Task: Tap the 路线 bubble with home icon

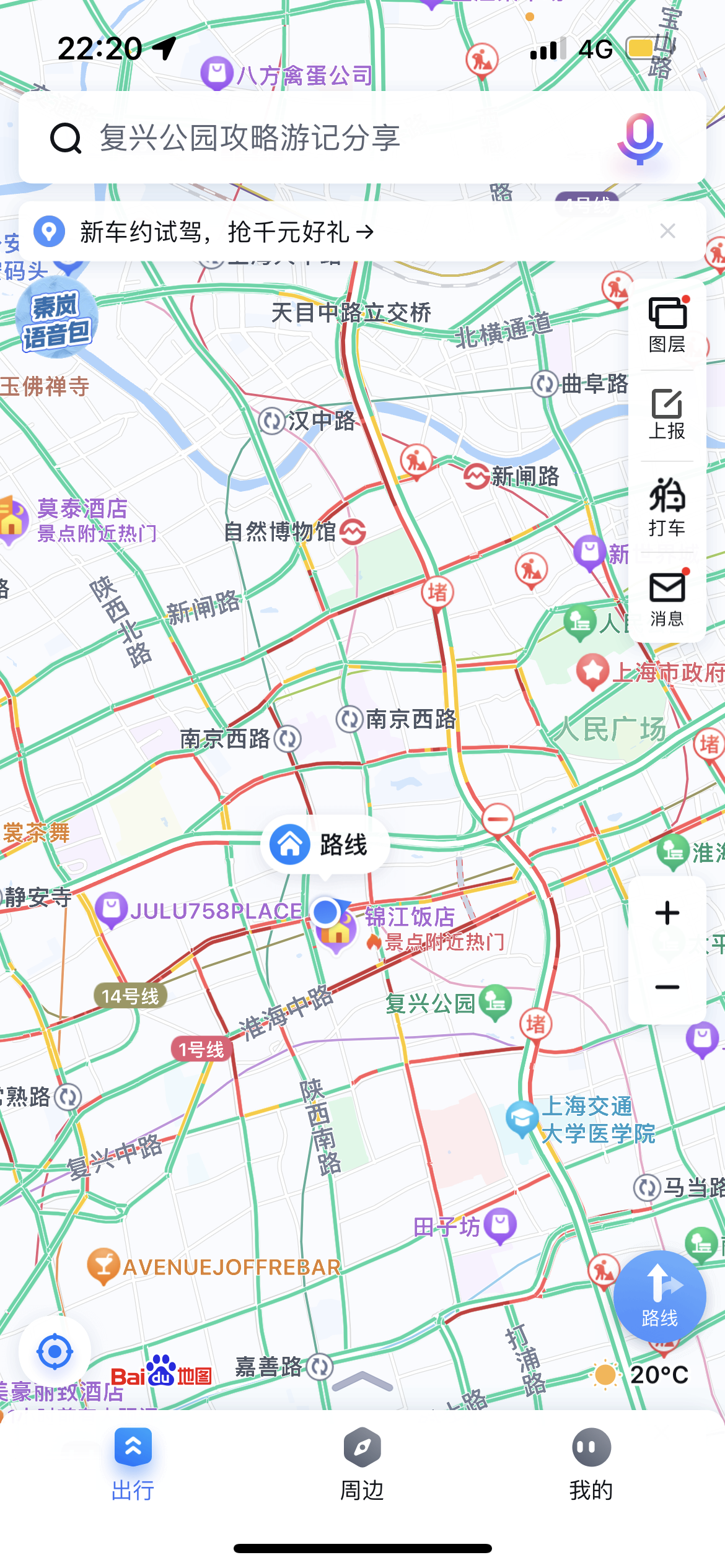Action: (325, 844)
